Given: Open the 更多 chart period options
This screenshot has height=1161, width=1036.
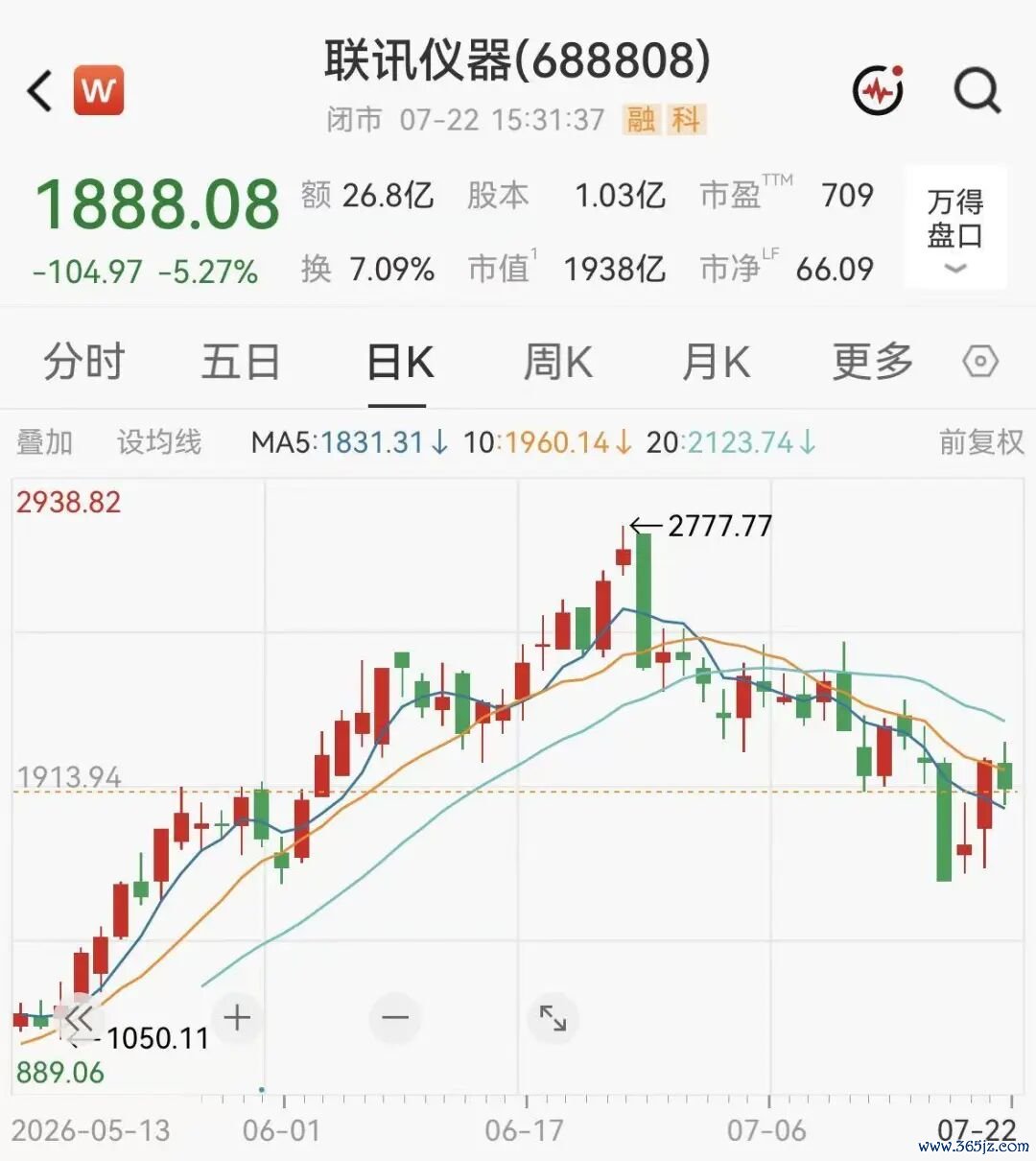Looking at the screenshot, I should click(x=873, y=362).
